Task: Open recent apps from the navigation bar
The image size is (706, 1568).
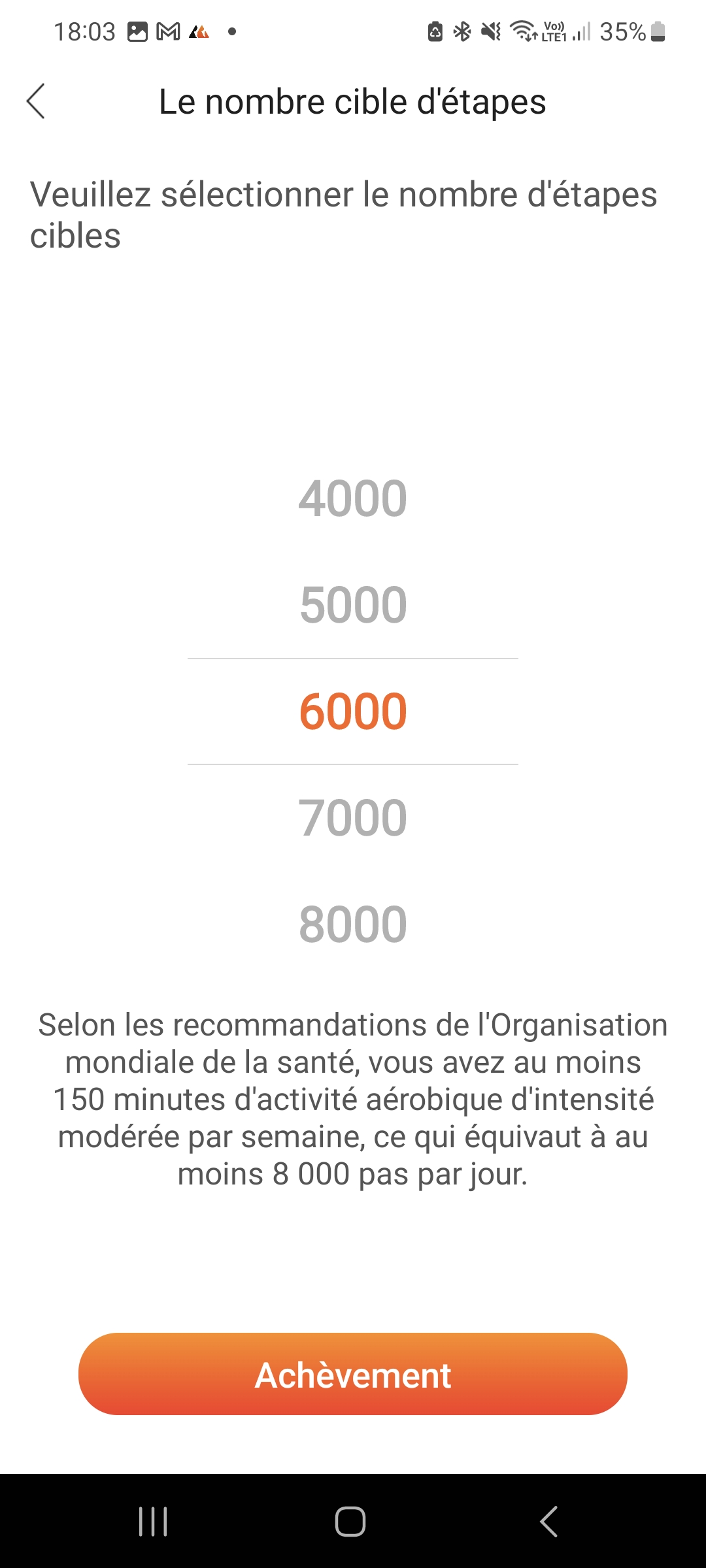Action: tap(154, 1522)
